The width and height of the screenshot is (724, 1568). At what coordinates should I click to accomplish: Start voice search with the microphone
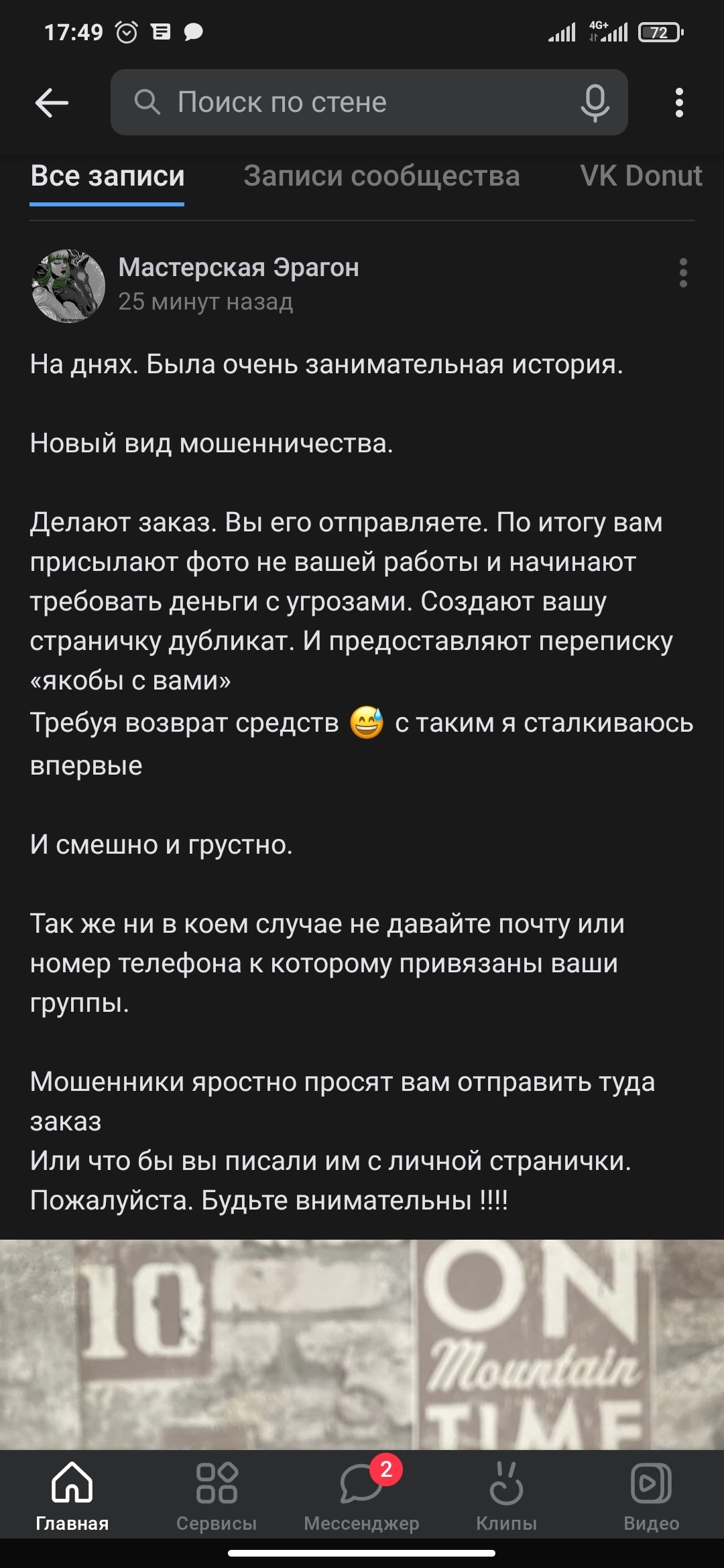[595, 103]
